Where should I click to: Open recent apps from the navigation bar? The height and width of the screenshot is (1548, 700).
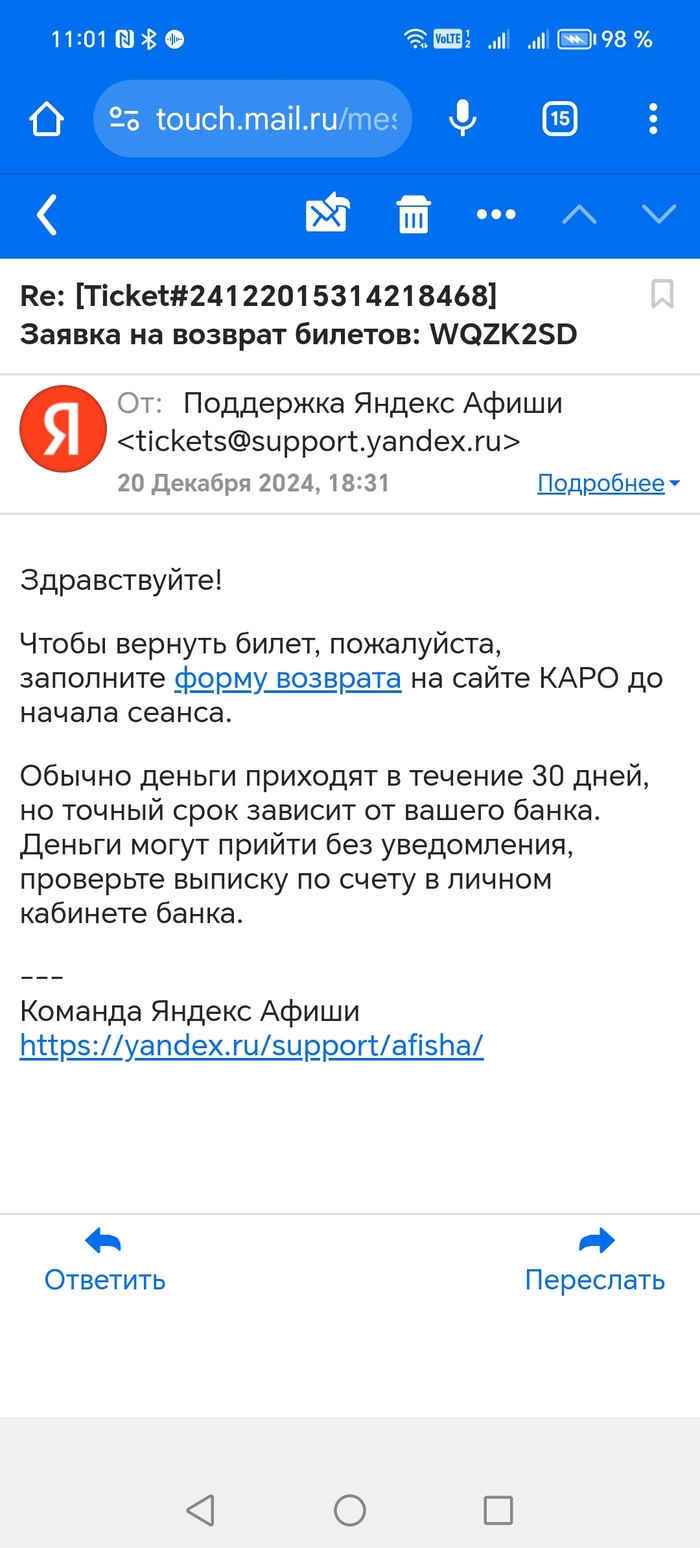(x=497, y=1509)
